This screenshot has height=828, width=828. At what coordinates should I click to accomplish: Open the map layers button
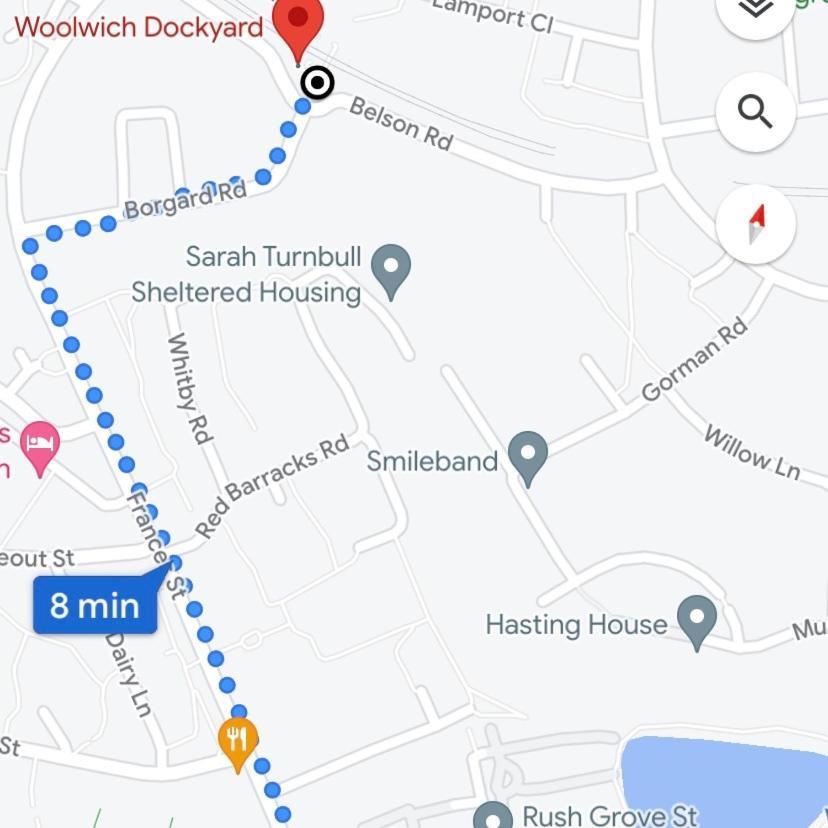coord(756,10)
